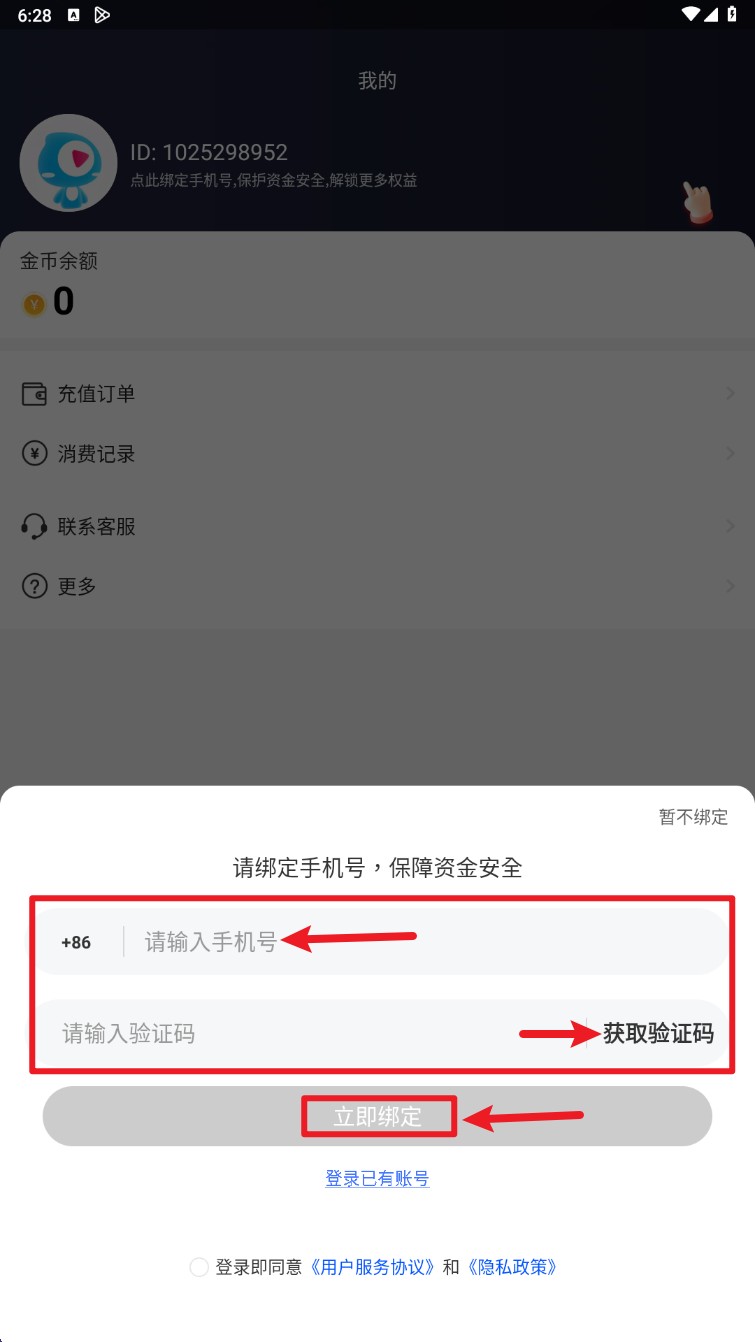
Task: Open 《用户服务协议》
Action: [x=372, y=1267]
